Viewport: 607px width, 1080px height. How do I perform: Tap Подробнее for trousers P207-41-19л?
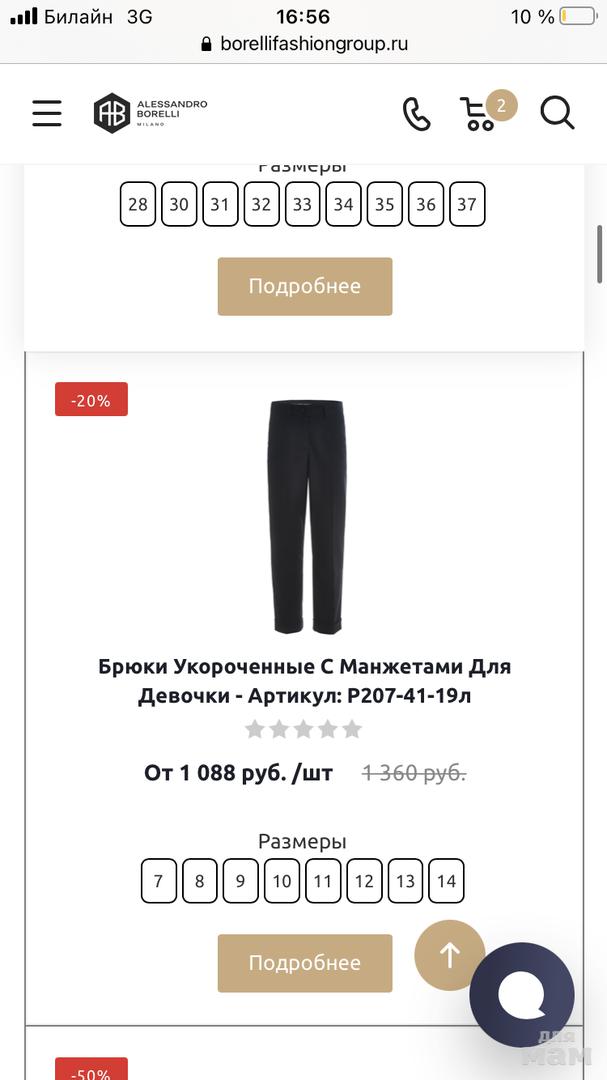[305, 963]
